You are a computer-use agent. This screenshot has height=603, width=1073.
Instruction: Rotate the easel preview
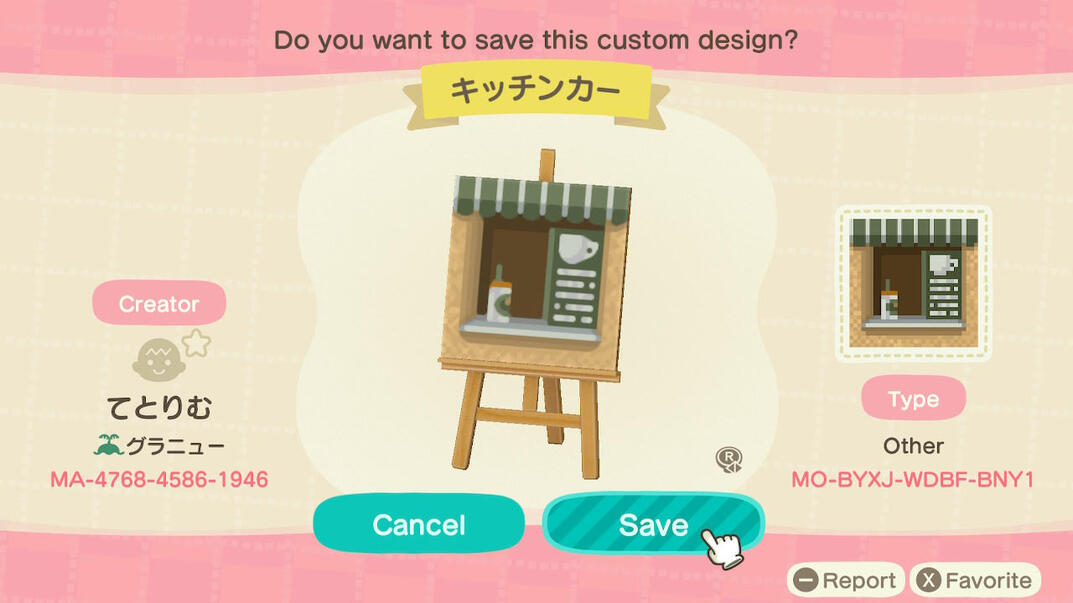[729, 460]
